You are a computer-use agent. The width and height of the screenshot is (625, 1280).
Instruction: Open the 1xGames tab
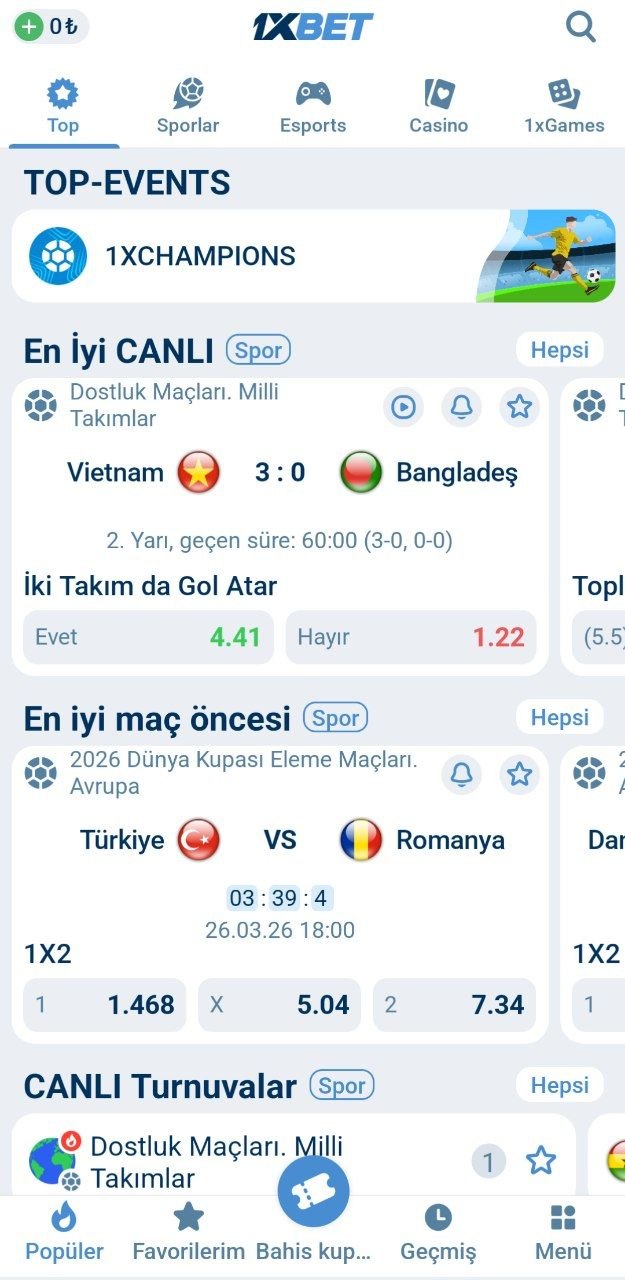[x=564, y=107]
